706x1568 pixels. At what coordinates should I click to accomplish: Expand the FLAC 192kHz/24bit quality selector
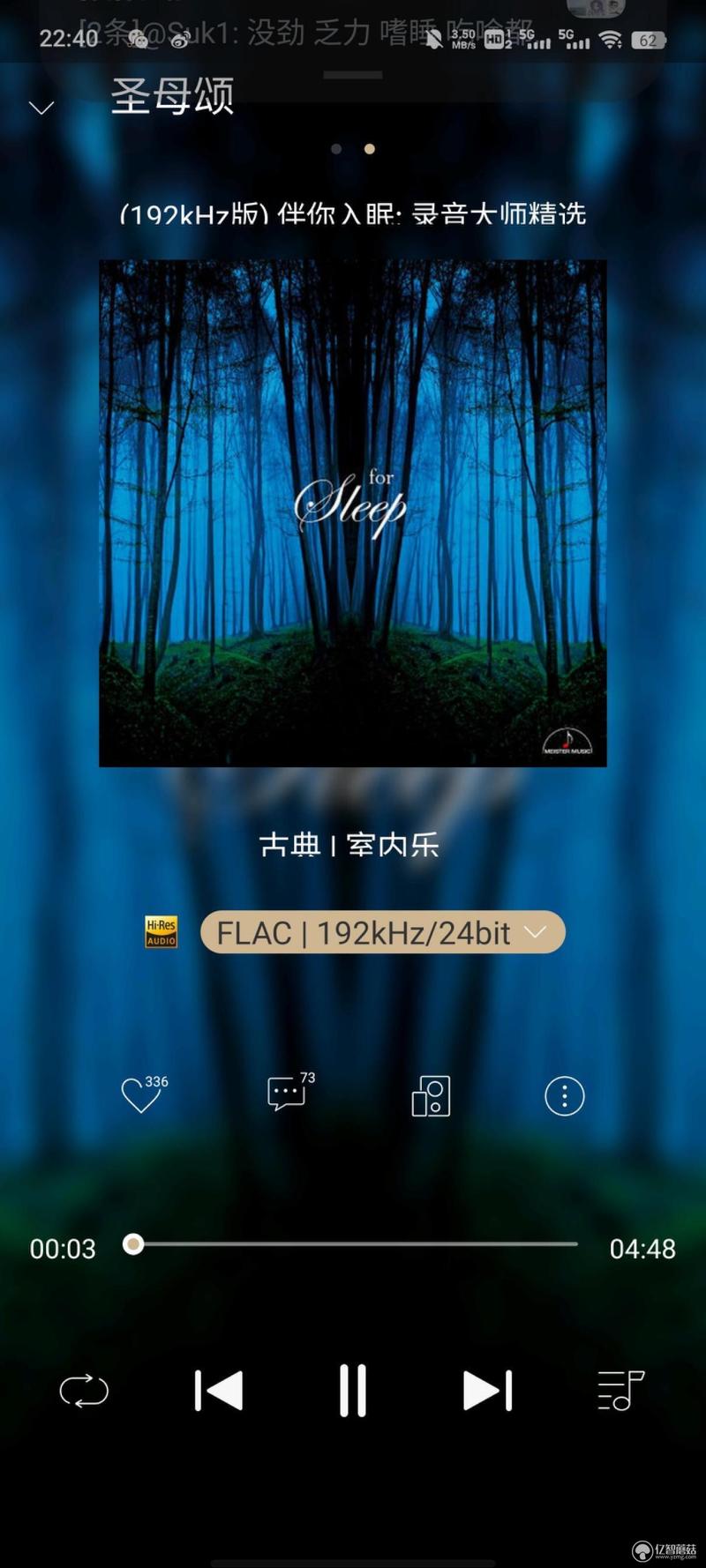click(383, 932)
